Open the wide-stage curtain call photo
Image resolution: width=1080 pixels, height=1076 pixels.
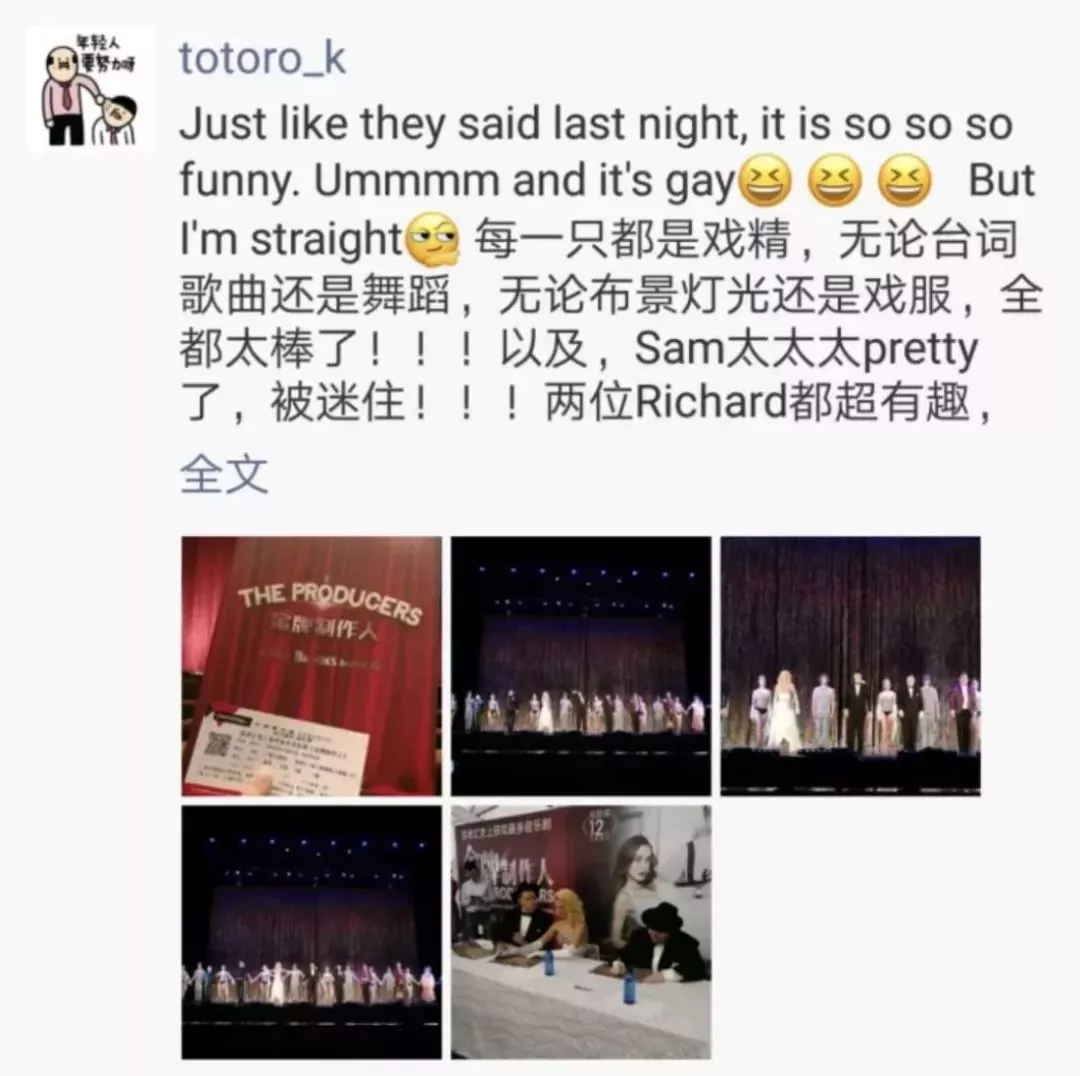[581, 666]
